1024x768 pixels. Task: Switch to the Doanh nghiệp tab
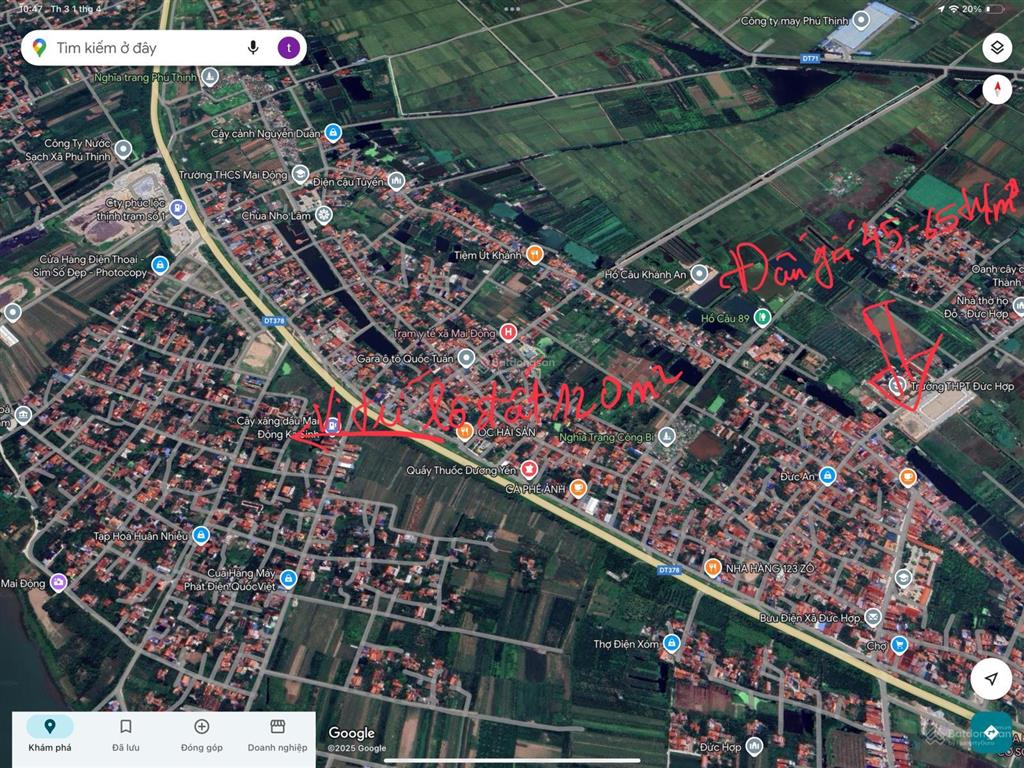(x=277, y=735)
